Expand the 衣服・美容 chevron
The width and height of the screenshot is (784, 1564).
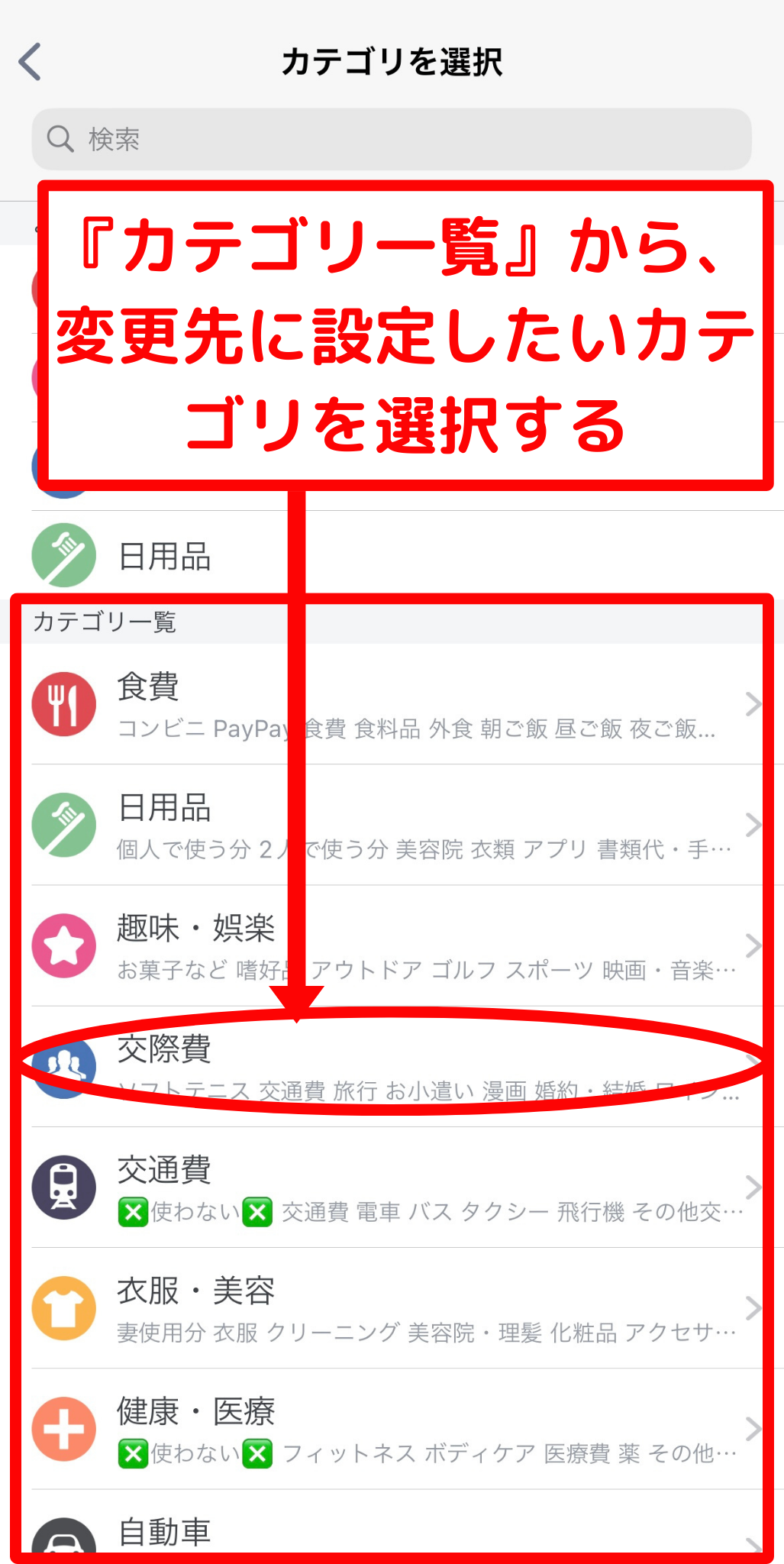click(x=754, y=1307)
